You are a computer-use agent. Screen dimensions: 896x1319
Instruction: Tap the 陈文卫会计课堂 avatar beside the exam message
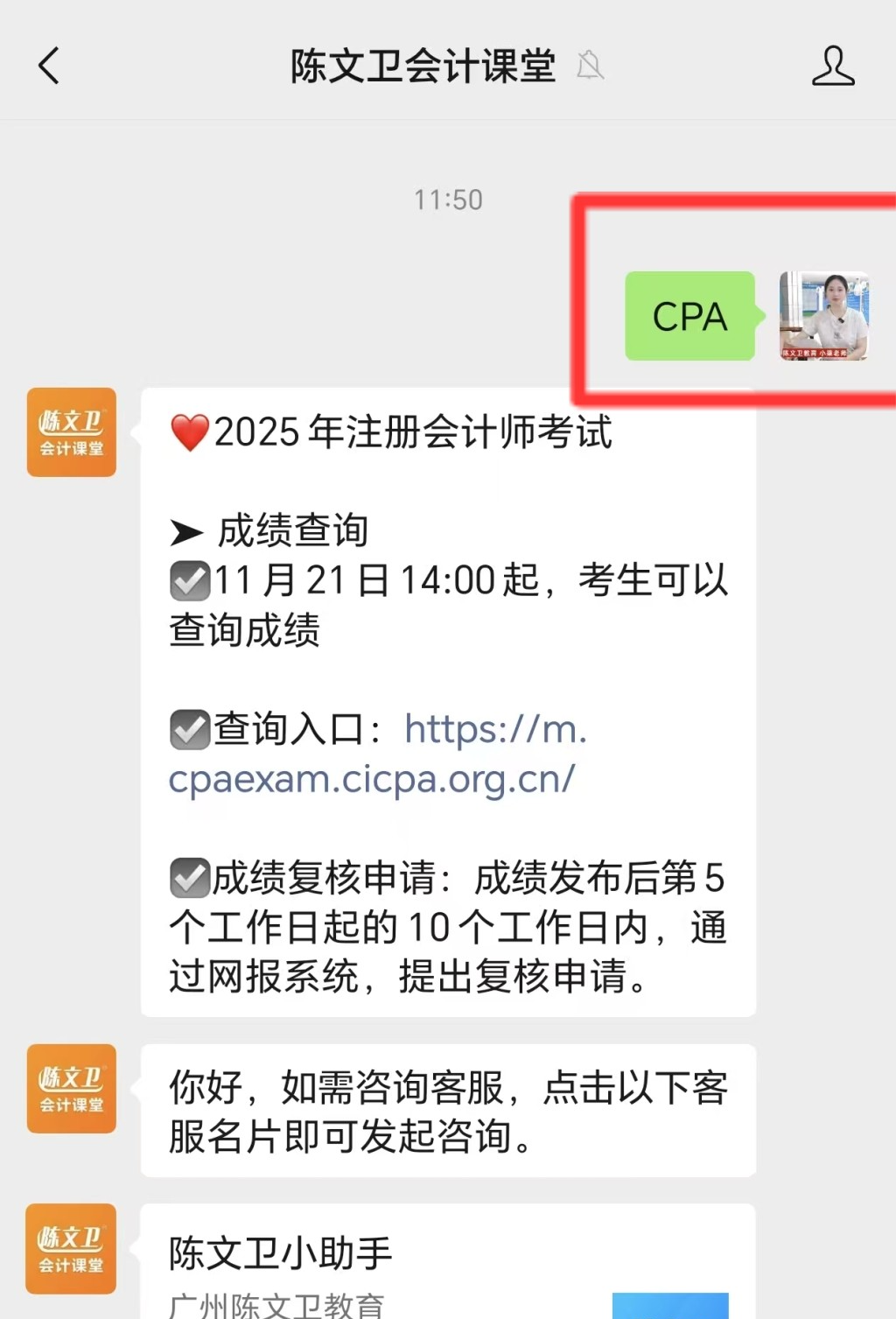[x=72, y=432]
